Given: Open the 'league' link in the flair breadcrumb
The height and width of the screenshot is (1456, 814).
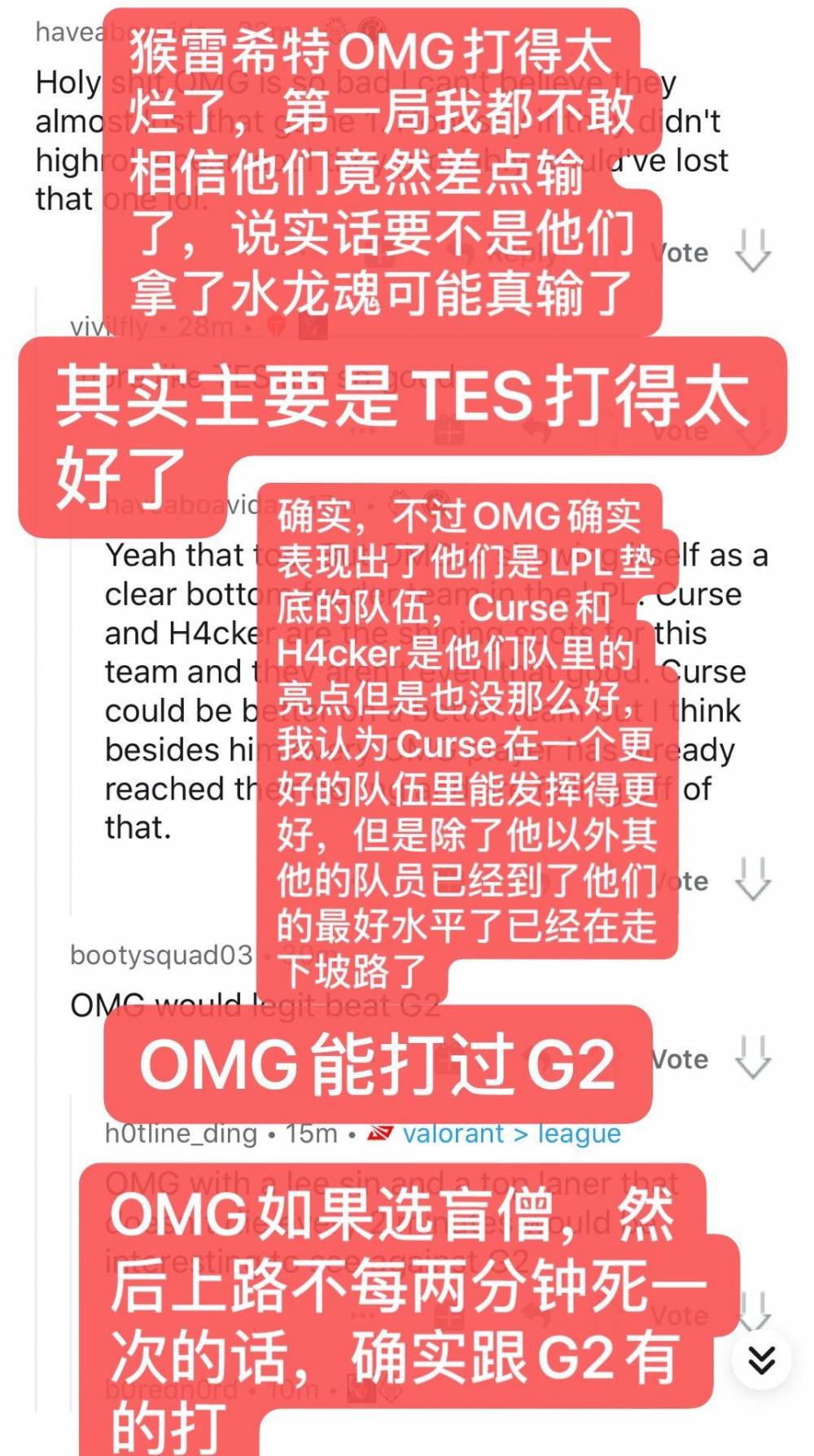Looking at the screenshot, I should point(580,1132).
